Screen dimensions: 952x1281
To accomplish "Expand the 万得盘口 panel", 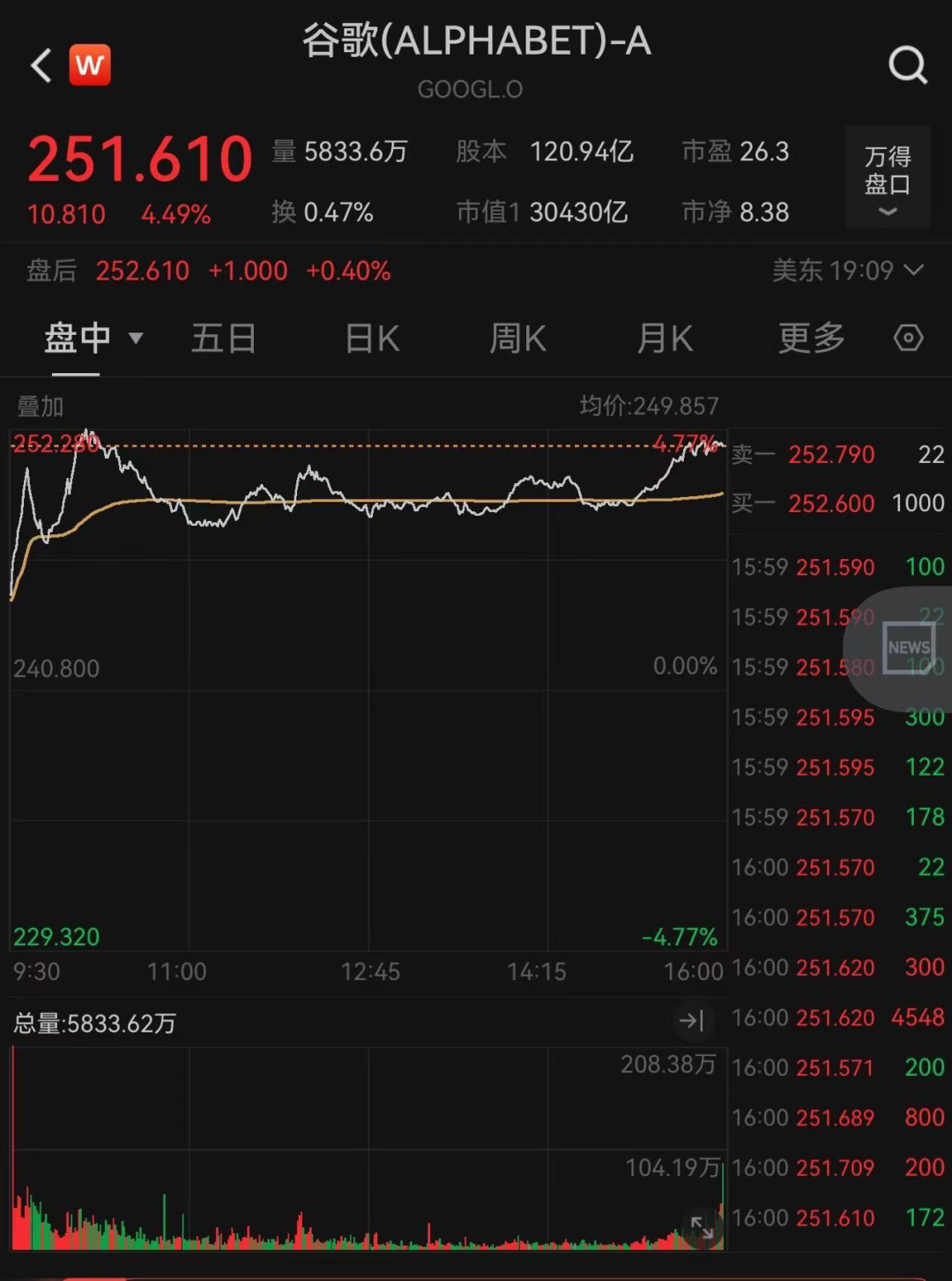I will click(x=887, y=177).
